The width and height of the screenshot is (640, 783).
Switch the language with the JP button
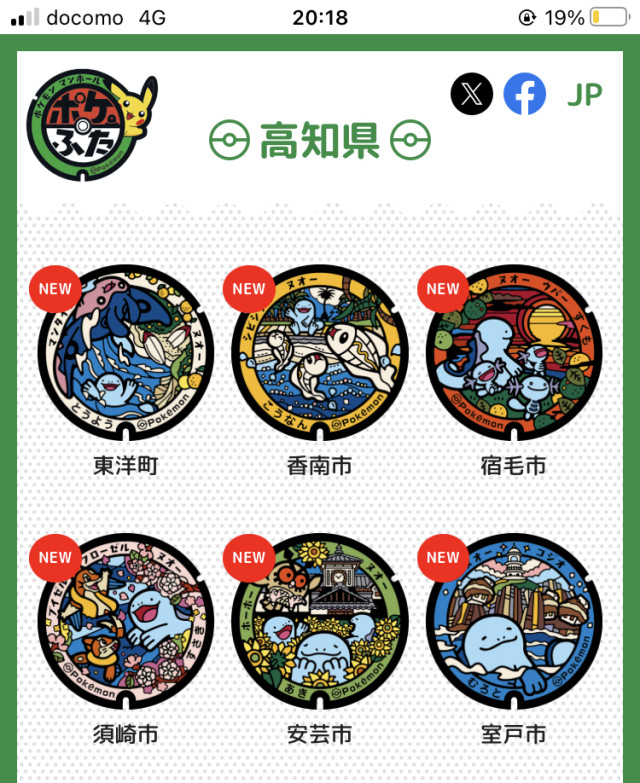[x=585, y=95]
